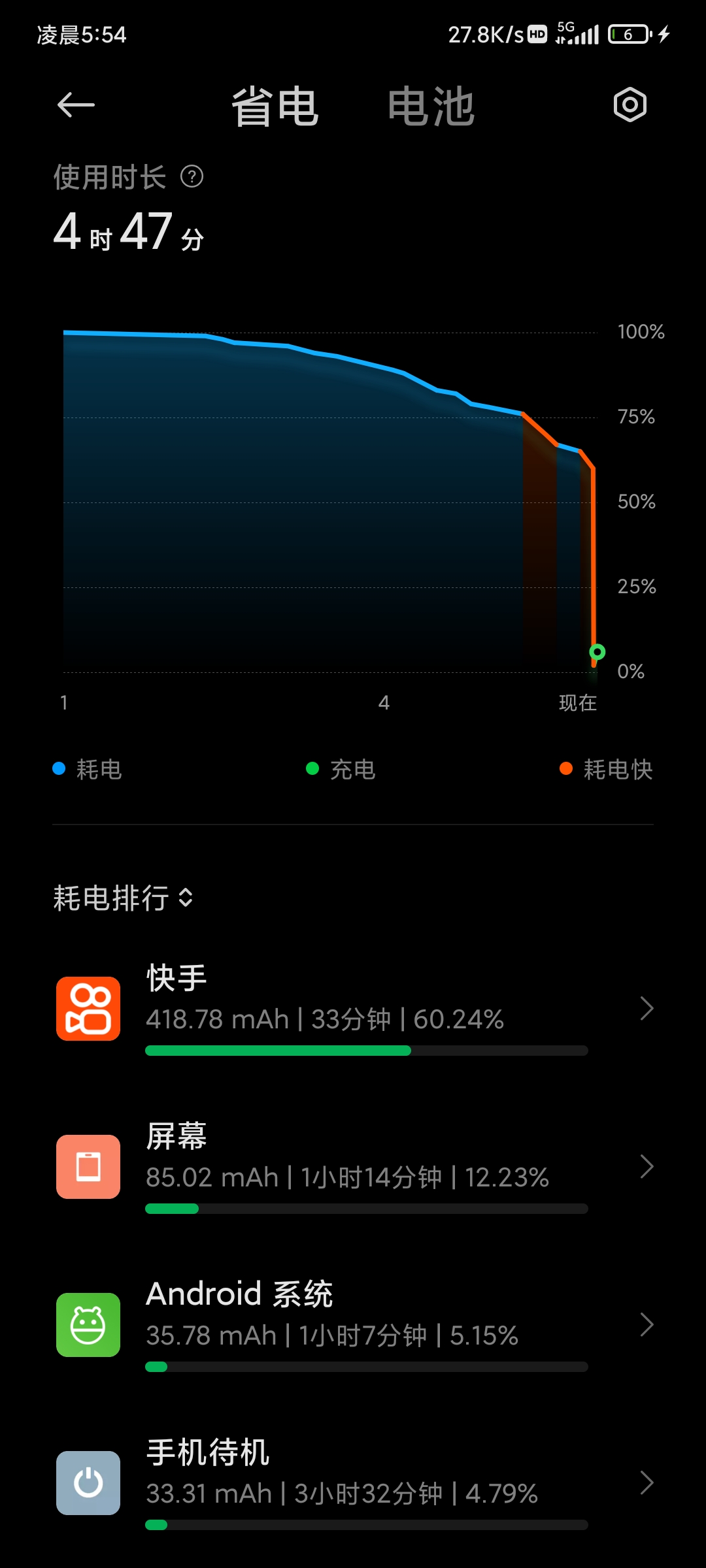Switch to the 省电 tab
This screenshot has width=706, height=1568.
pyautogui.click(x=275, y=106)
